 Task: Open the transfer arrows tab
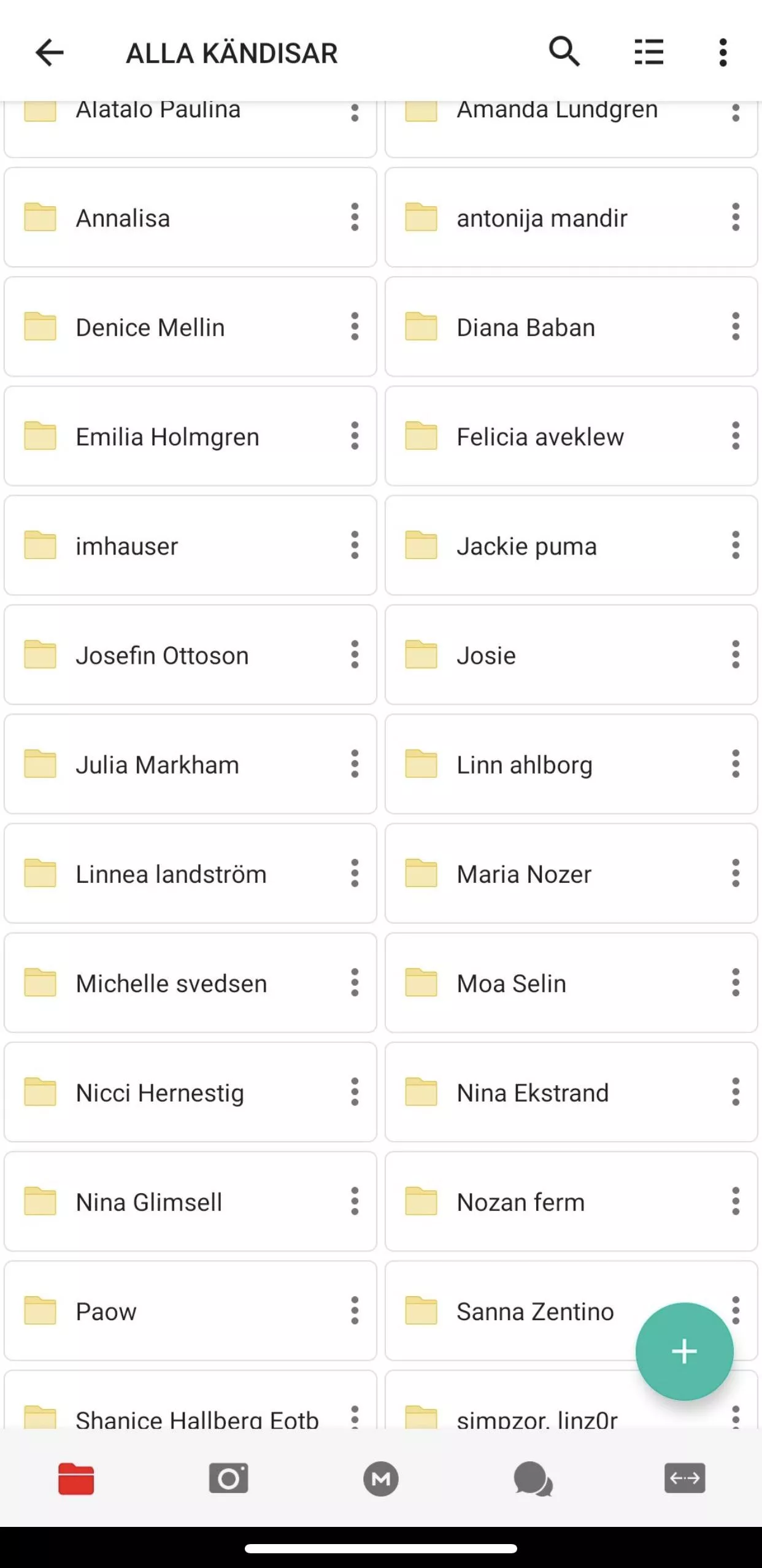click(x=685, y=1478)
